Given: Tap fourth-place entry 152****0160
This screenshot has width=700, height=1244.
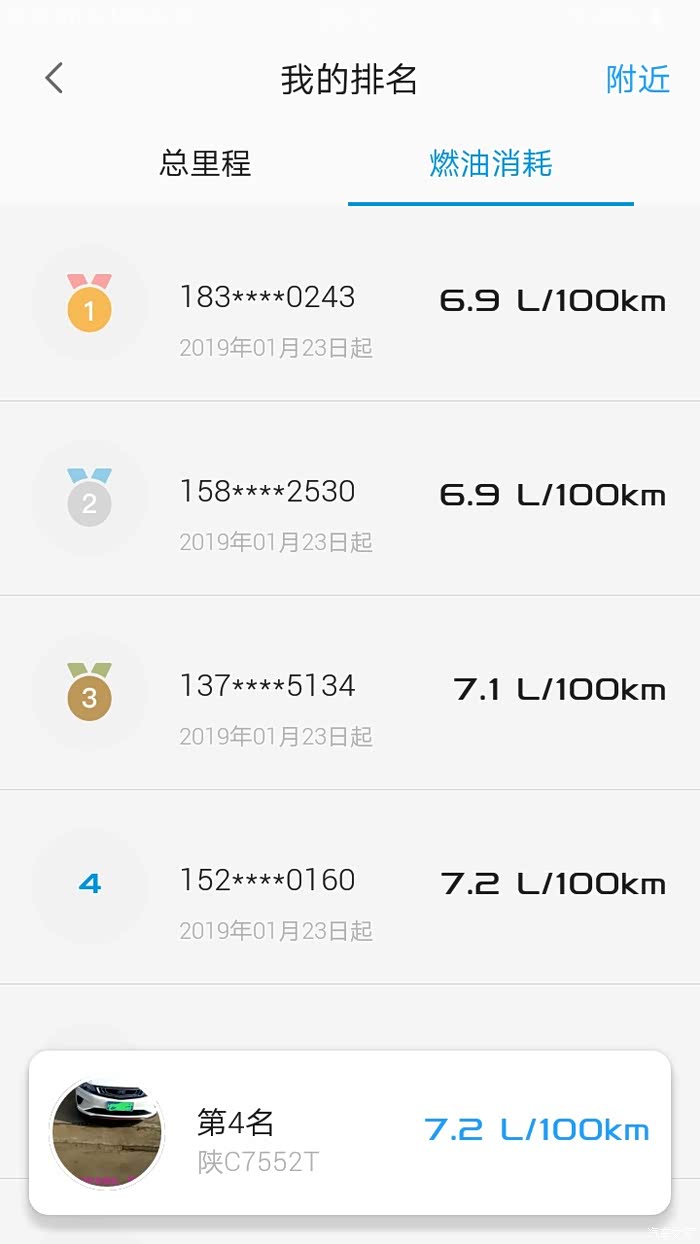Looking at the screenshot, I should 350,886.
